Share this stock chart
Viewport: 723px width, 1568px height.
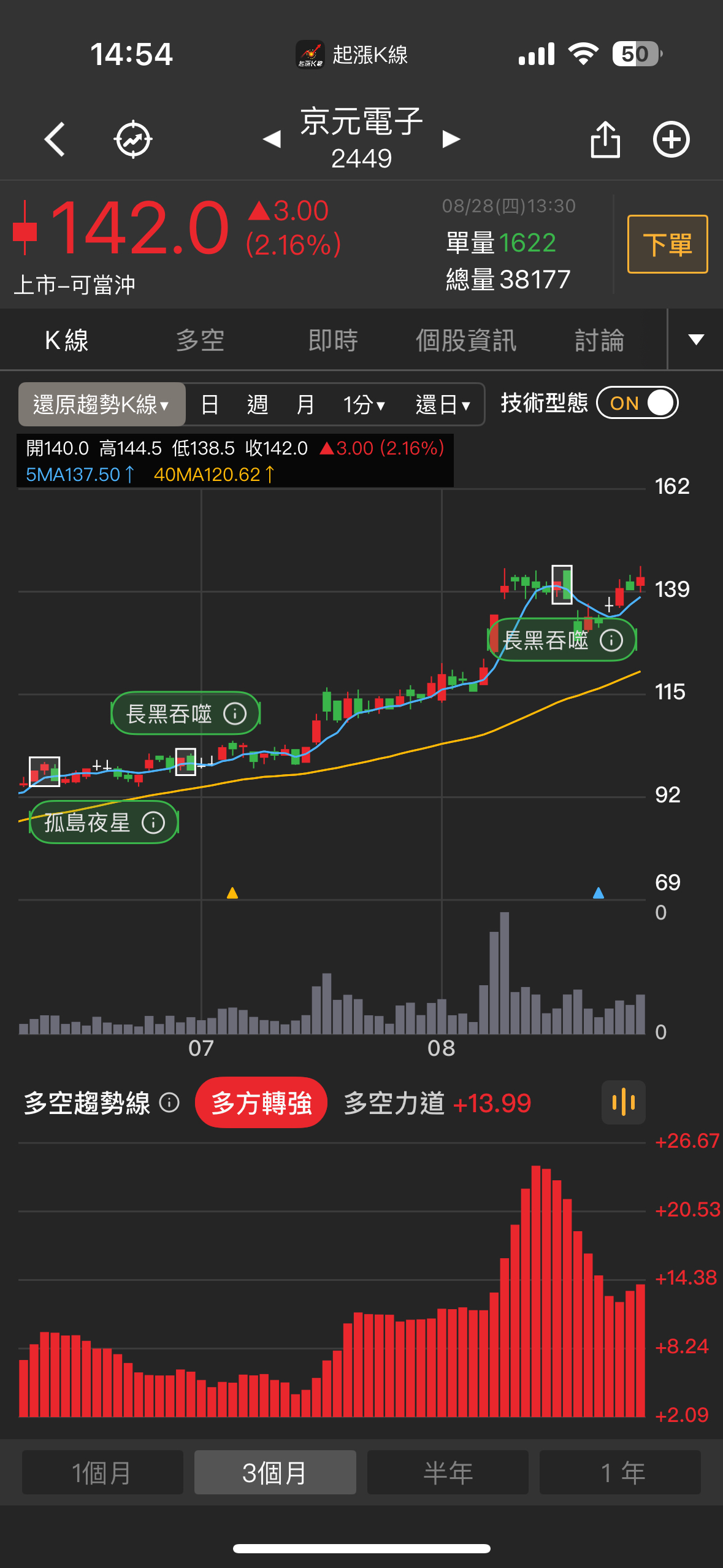605,139
